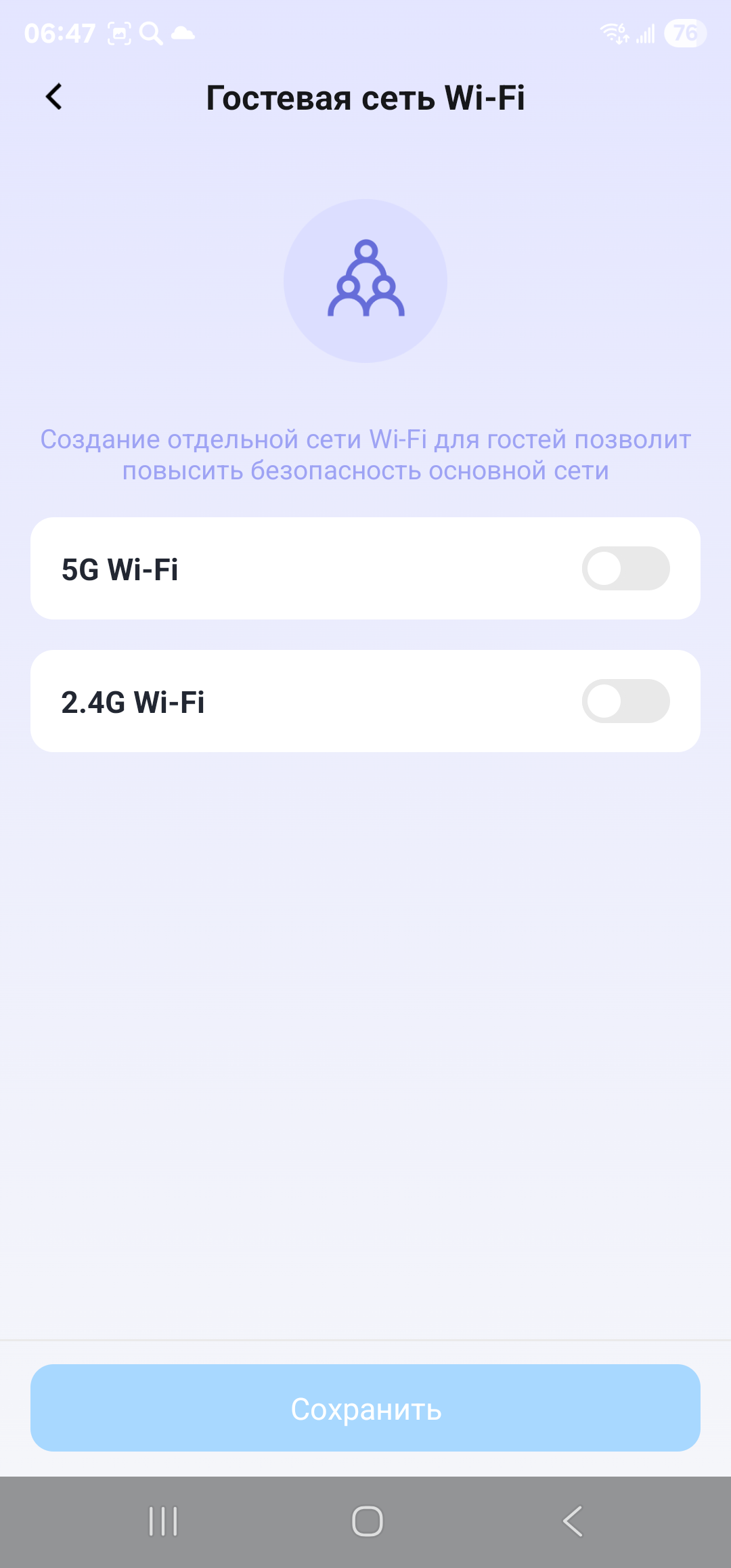The image size is (731, 1568).
Task: Tap the Сохранить button
Action: 365,1408
